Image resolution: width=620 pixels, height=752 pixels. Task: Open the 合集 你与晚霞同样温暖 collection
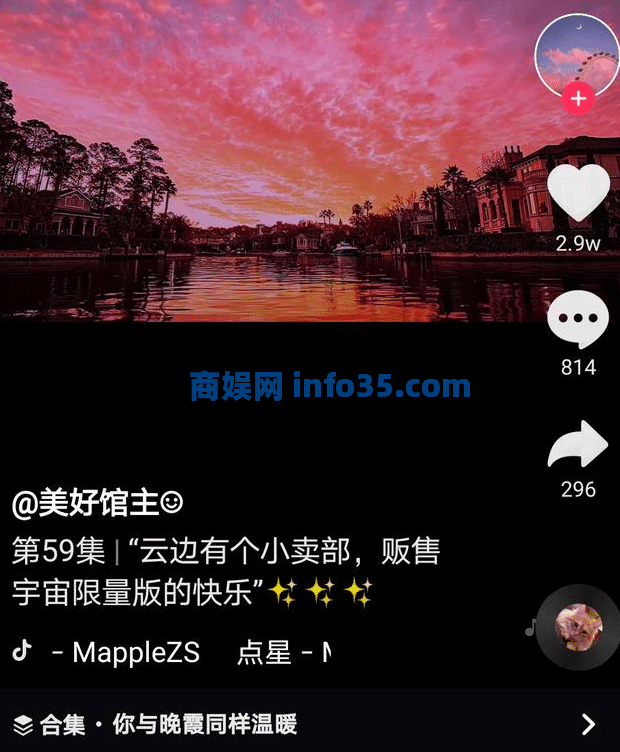(x=300, y=724)
